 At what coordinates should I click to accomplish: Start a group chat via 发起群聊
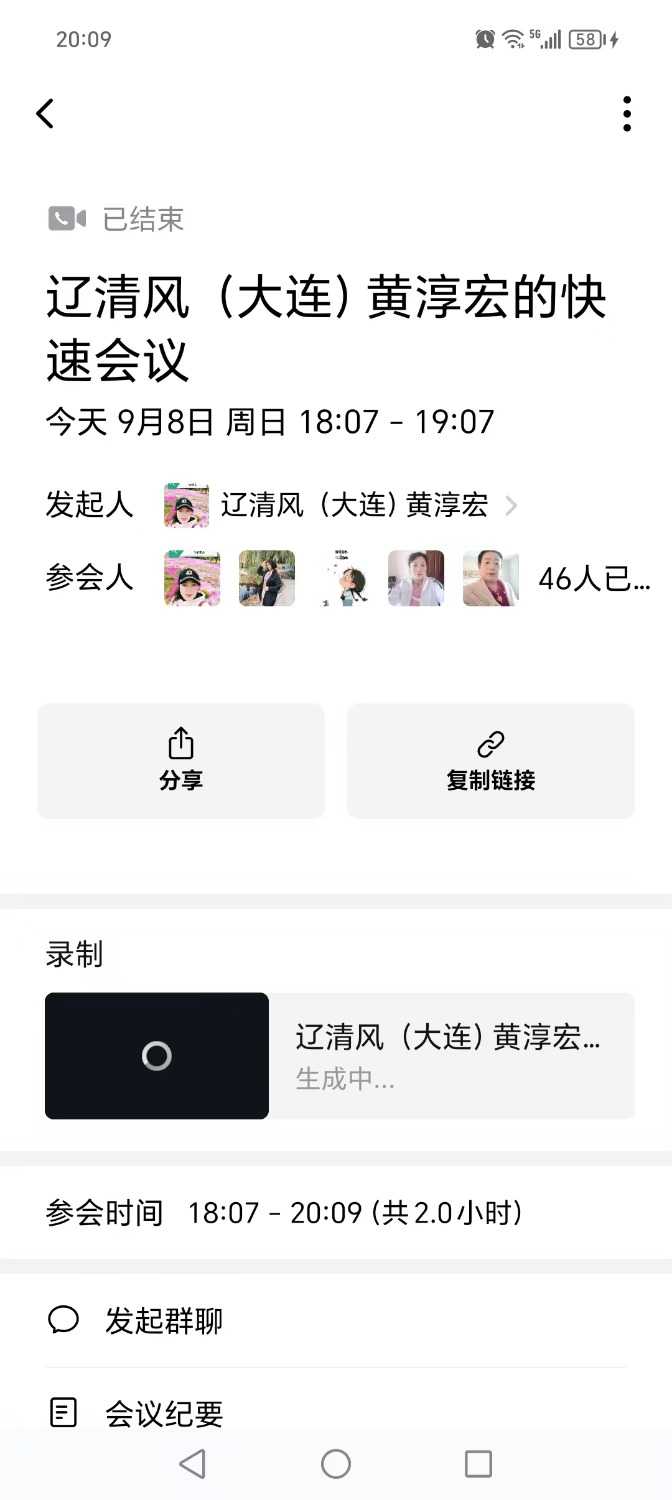click(x=164, y=1321)
